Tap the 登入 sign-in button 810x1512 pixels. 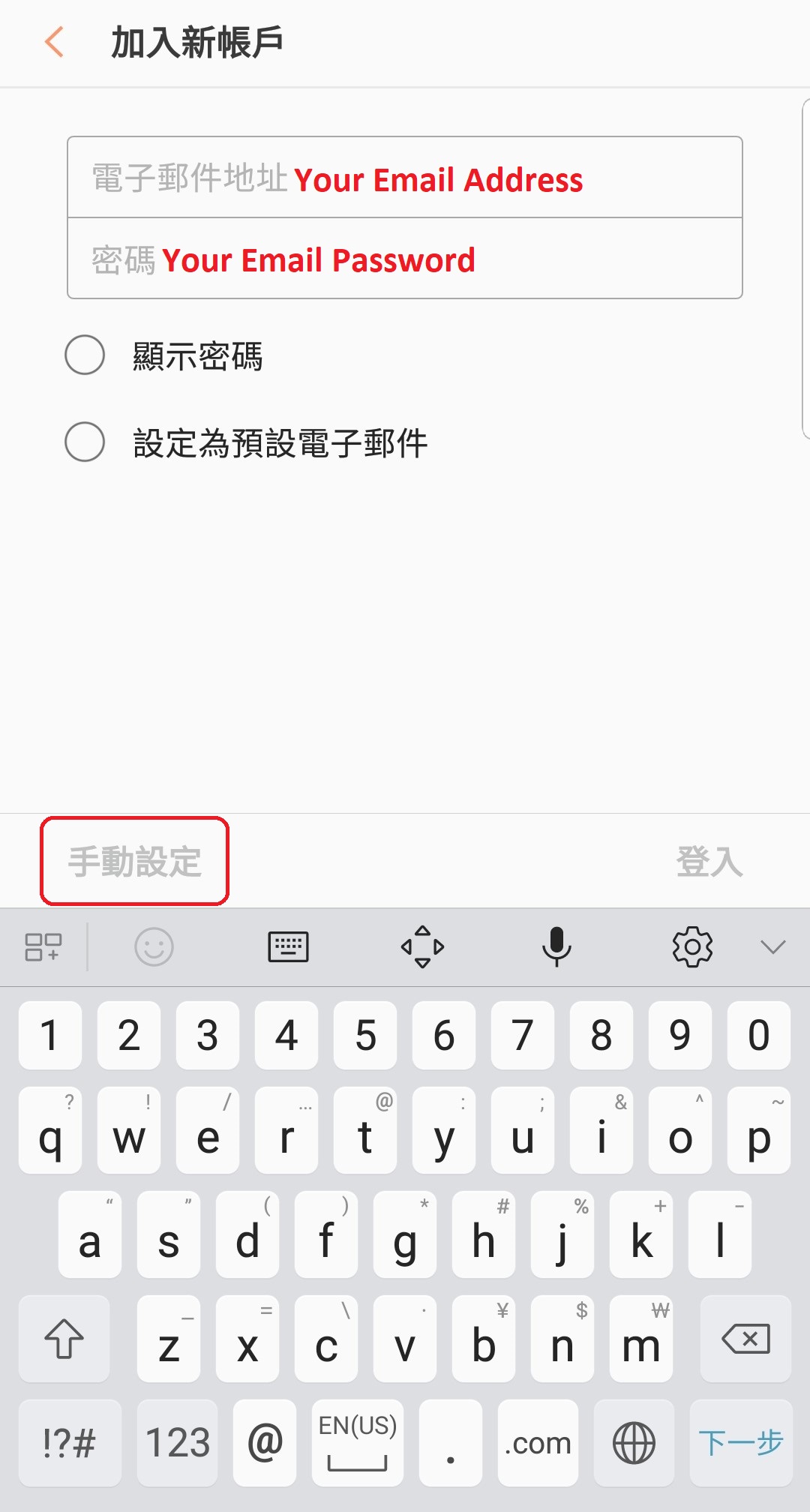click(709, 861)
